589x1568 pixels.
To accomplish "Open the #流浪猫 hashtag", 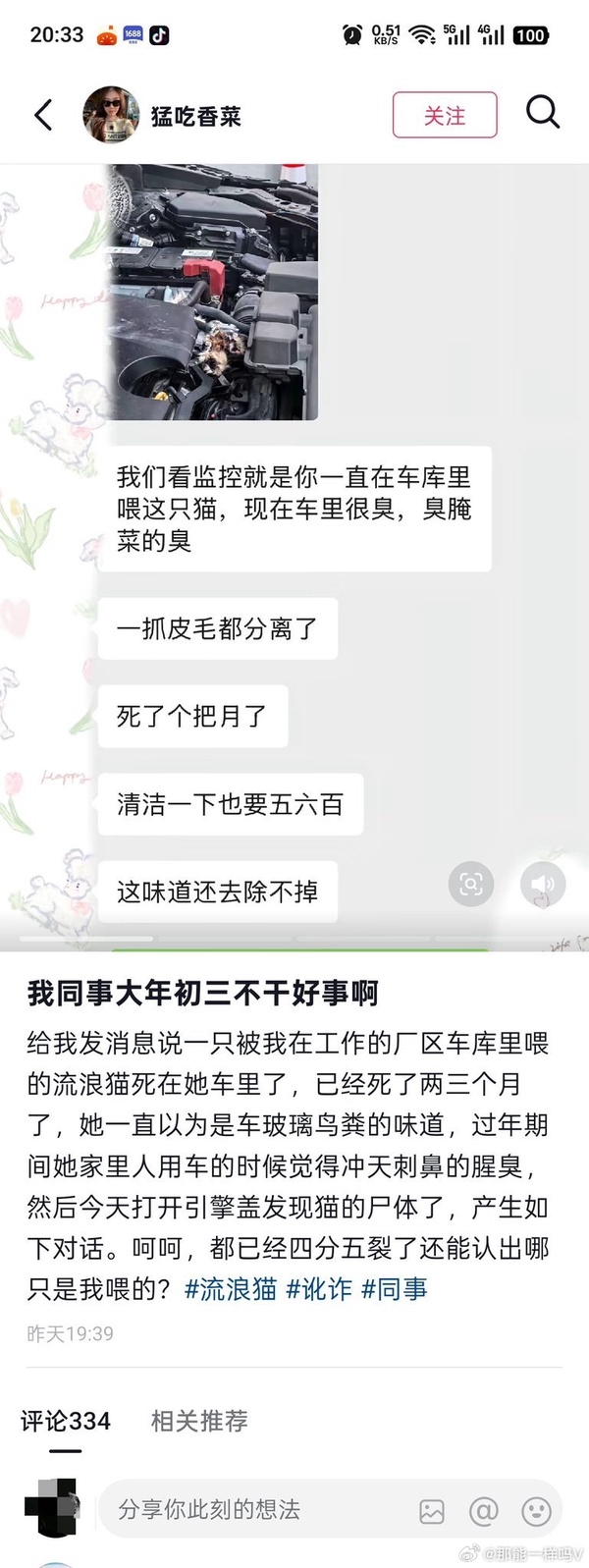I will coord(231,1289).
